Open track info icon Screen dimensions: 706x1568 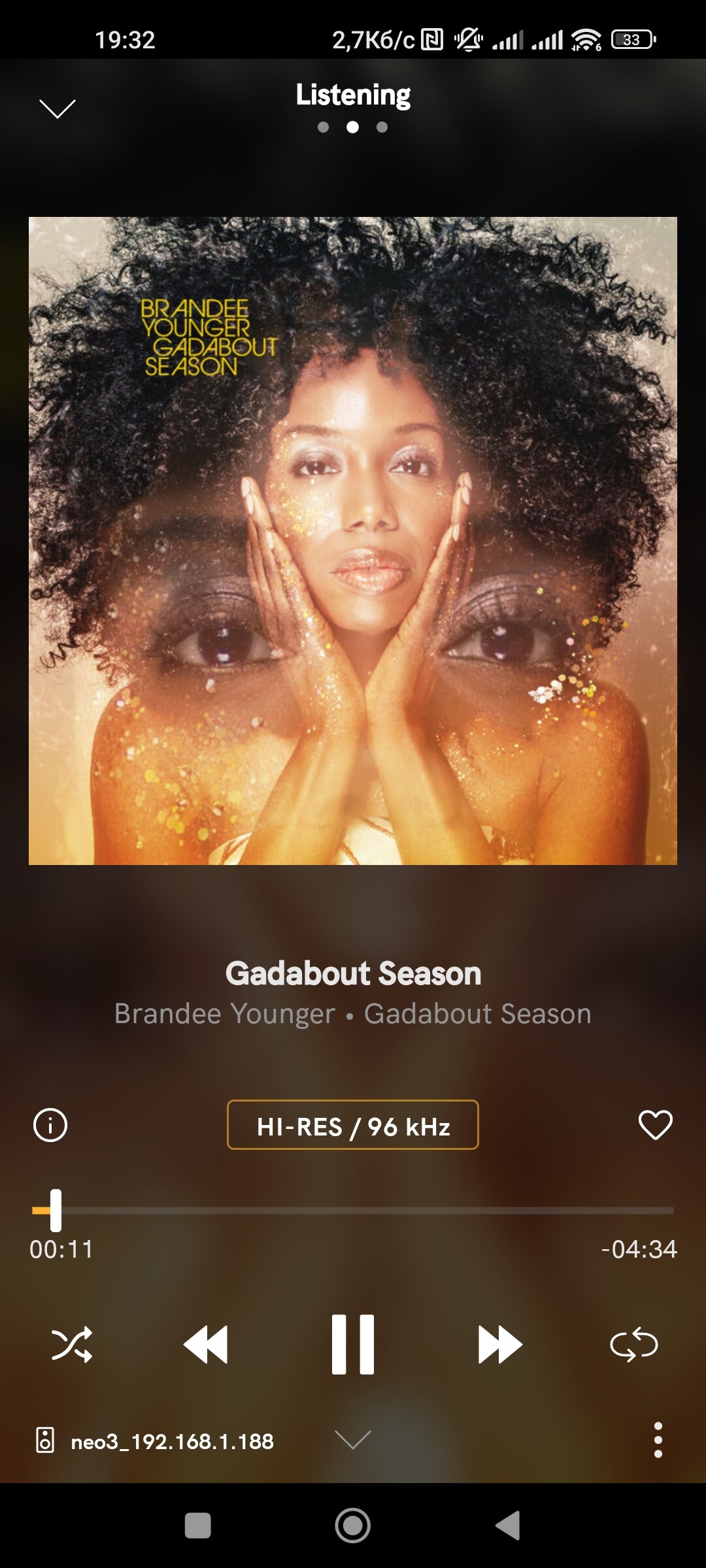tap(50, 1125)
